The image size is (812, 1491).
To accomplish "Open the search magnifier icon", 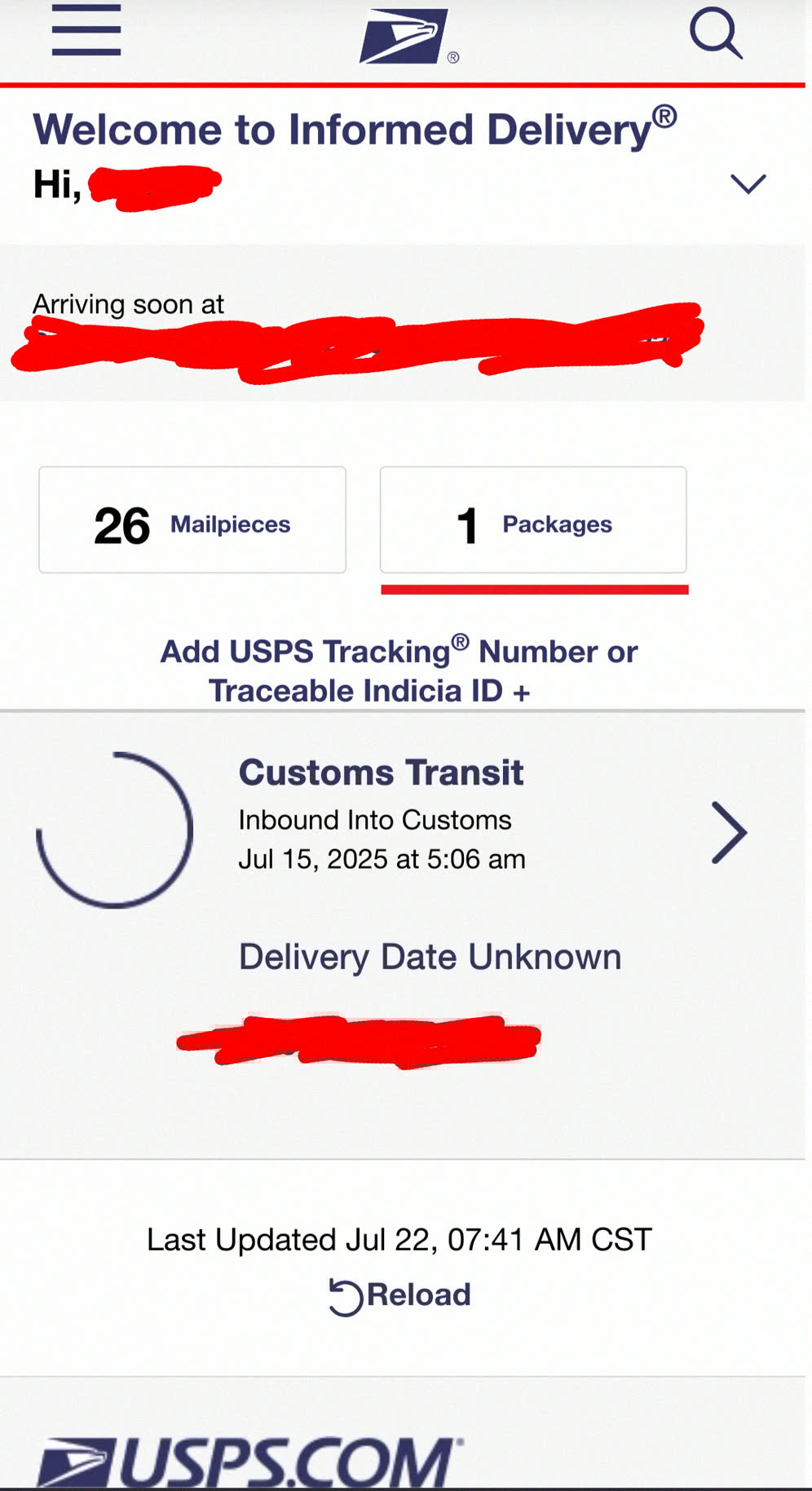I will (x=716, y=33).
